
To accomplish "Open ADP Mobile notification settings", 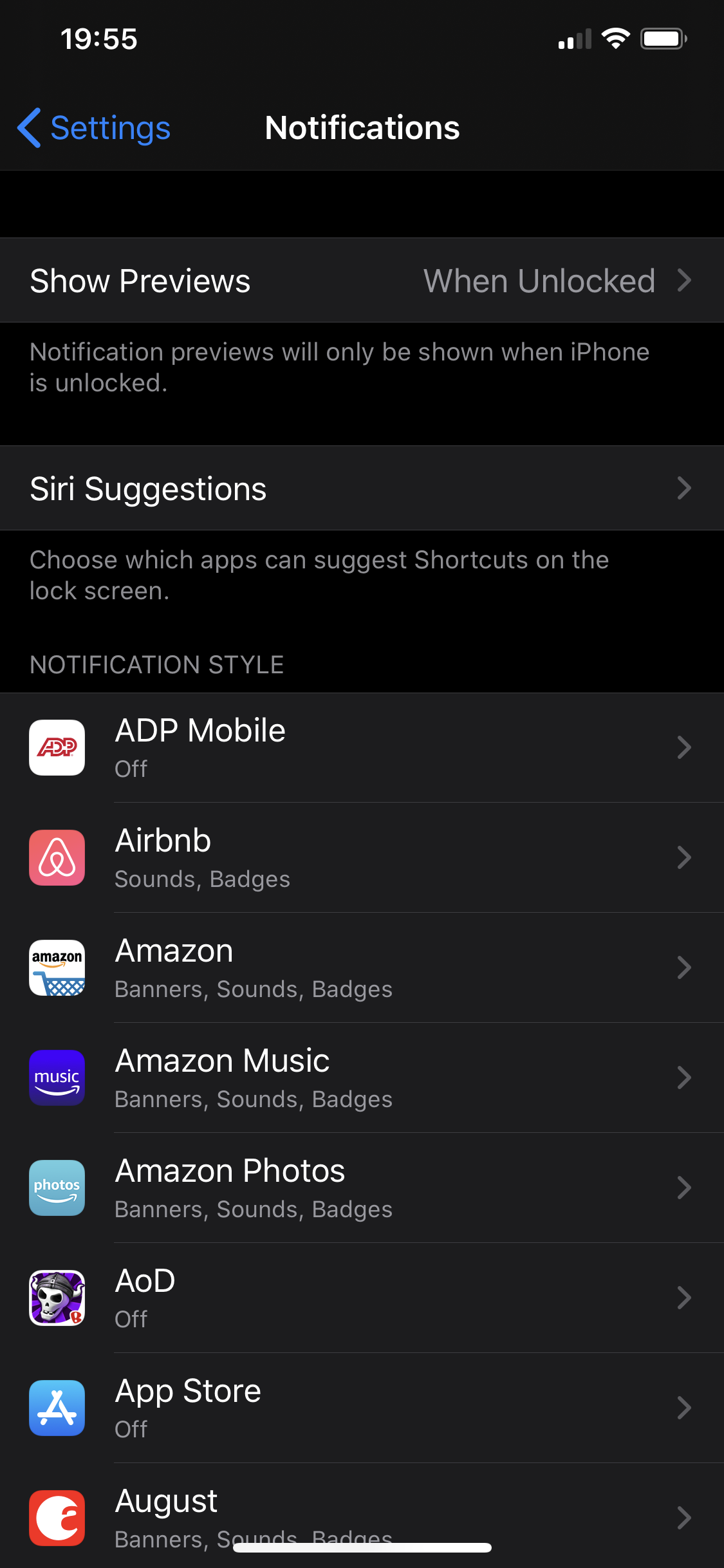I will (x=362, y=747).
